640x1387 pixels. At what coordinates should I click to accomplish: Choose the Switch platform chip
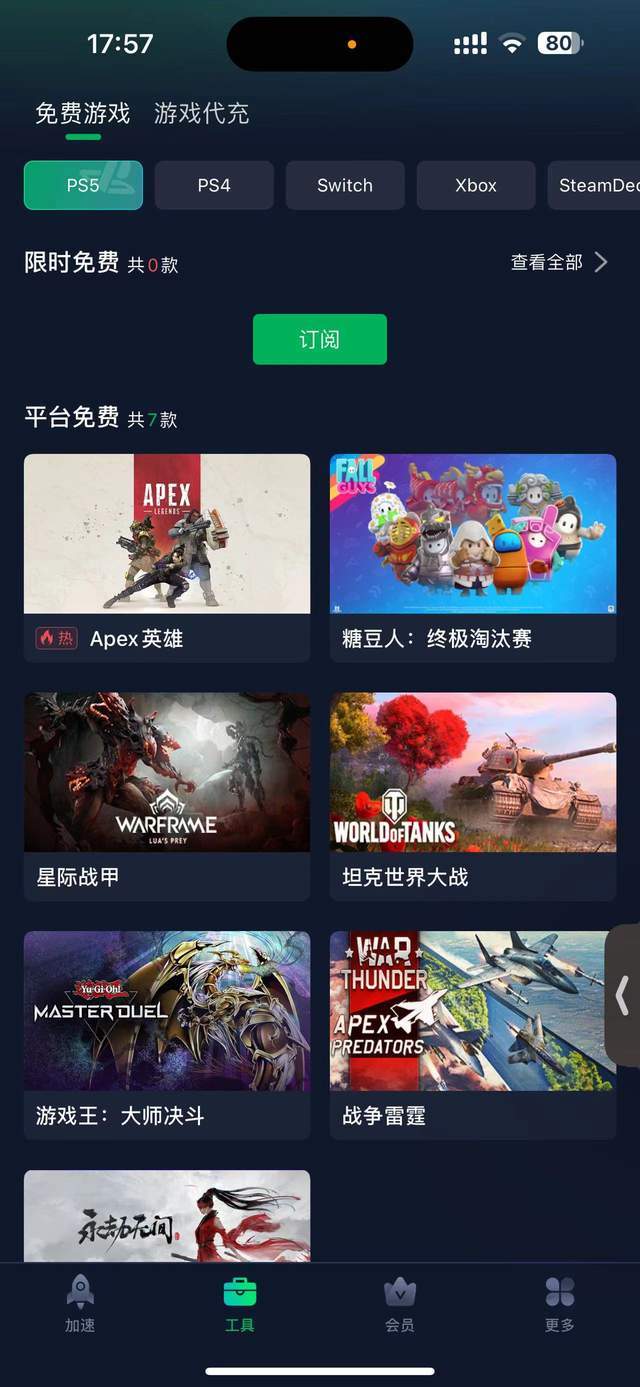click(x=345, y=185)
